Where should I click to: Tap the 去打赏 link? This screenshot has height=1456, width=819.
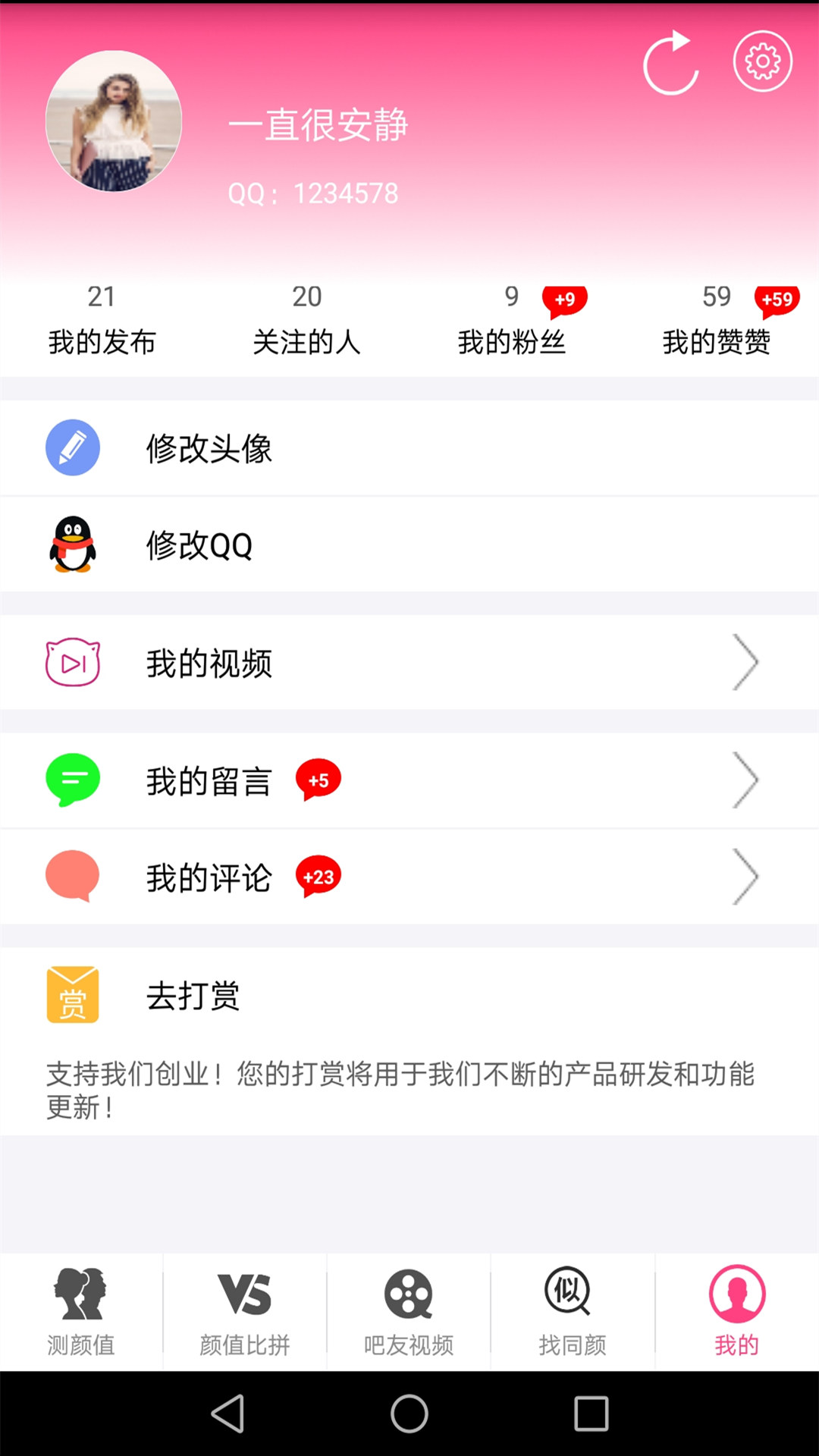click(193, 996)
